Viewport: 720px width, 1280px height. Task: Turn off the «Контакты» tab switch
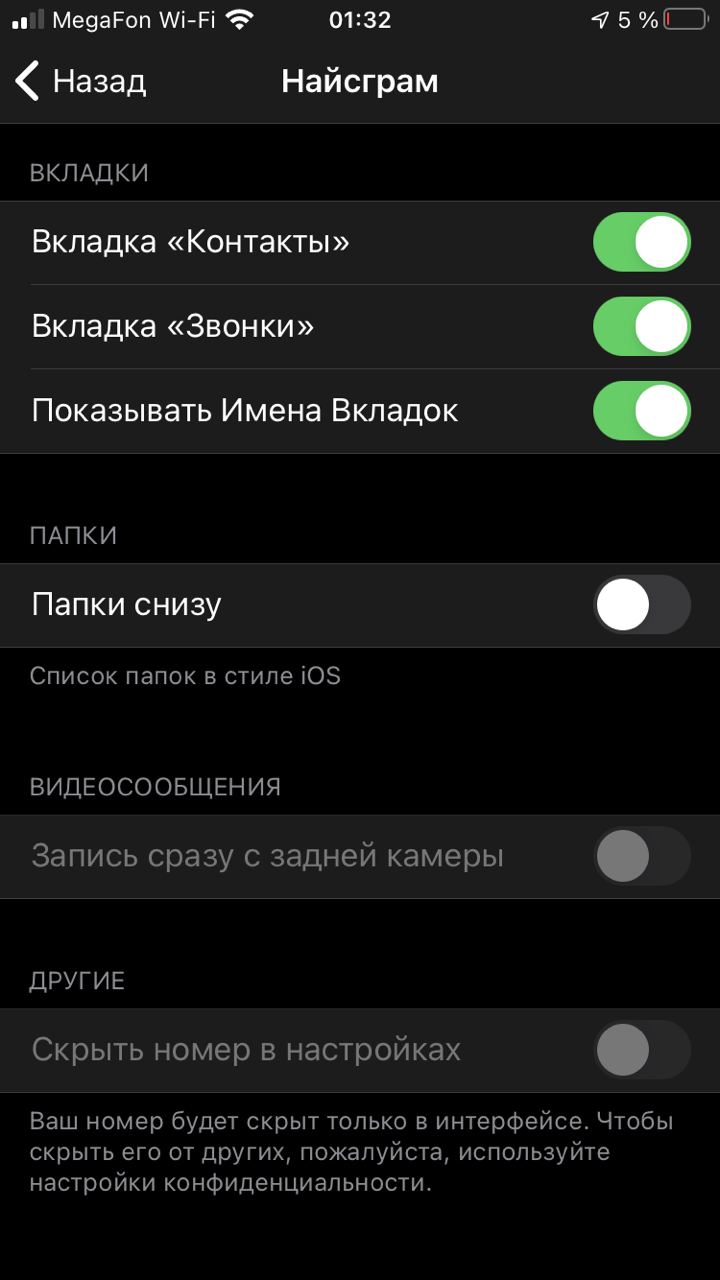click(642, 242)
